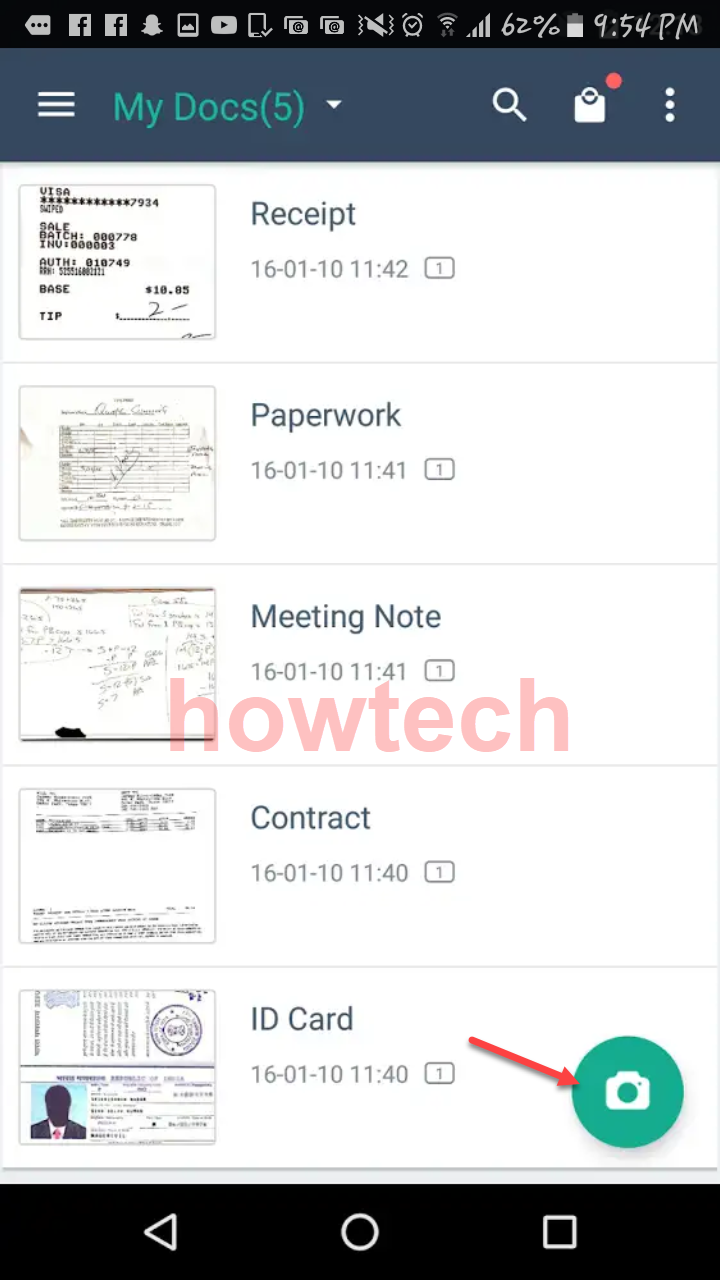The image size is (720, 1280).
Task: Open the shopping bag store icon
Action: click(x=590, y=104)
